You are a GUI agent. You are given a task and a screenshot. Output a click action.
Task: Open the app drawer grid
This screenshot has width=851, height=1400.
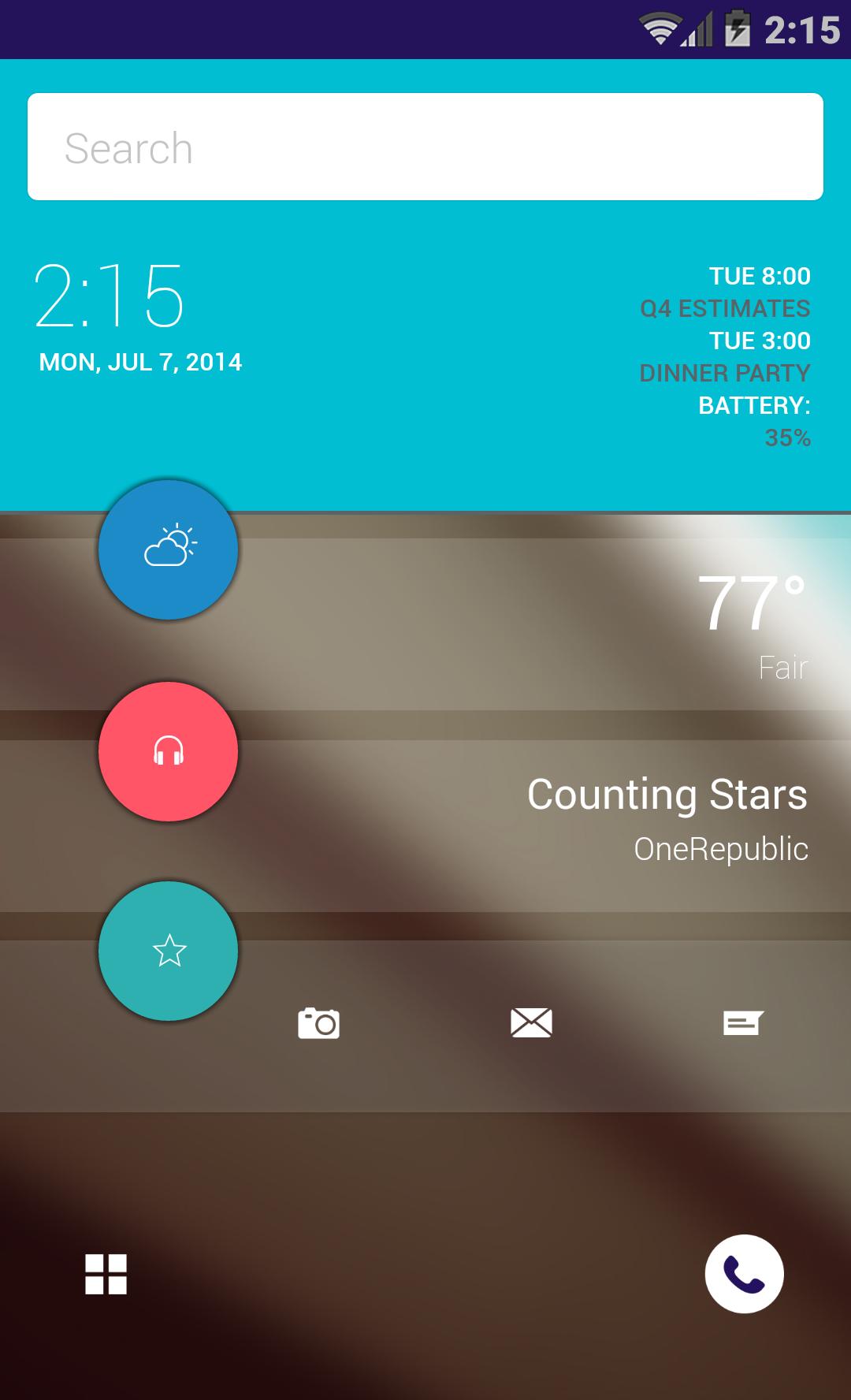(106, 1274)
